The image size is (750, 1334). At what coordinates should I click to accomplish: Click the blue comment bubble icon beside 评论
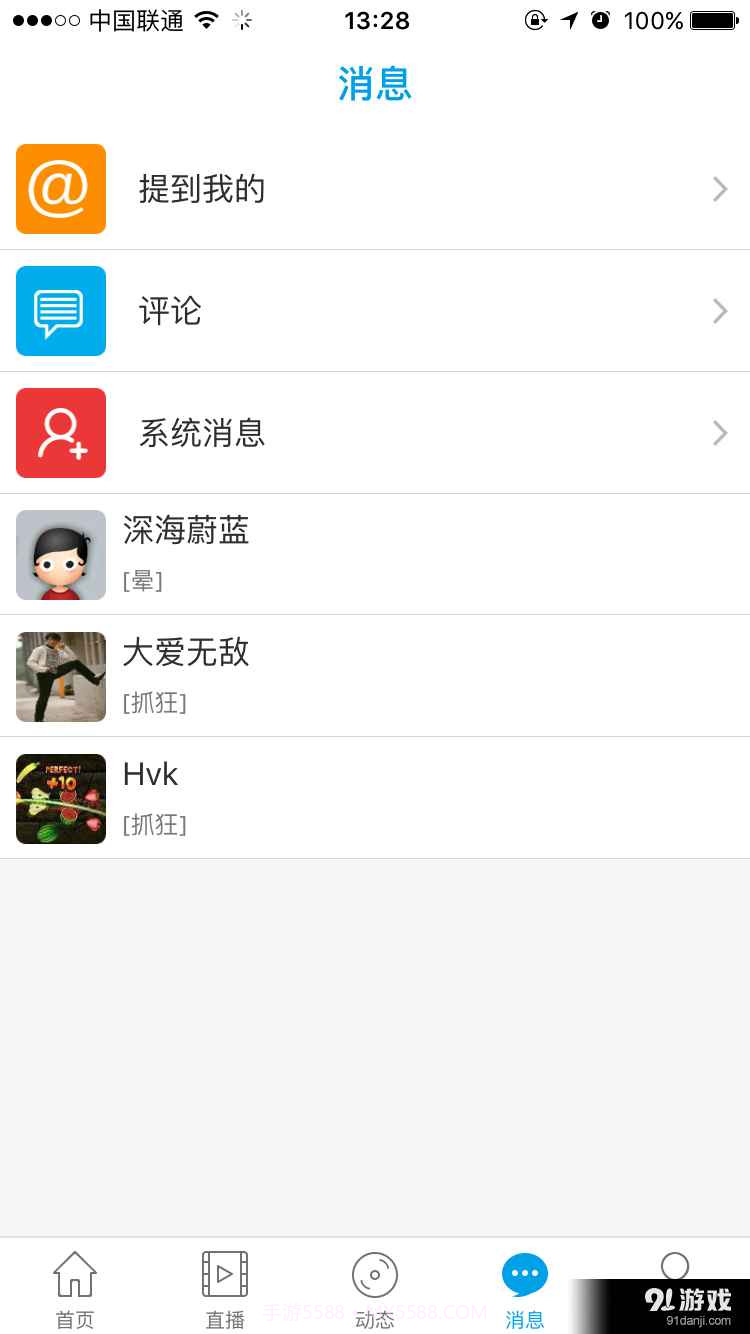[x=60, y=310]
